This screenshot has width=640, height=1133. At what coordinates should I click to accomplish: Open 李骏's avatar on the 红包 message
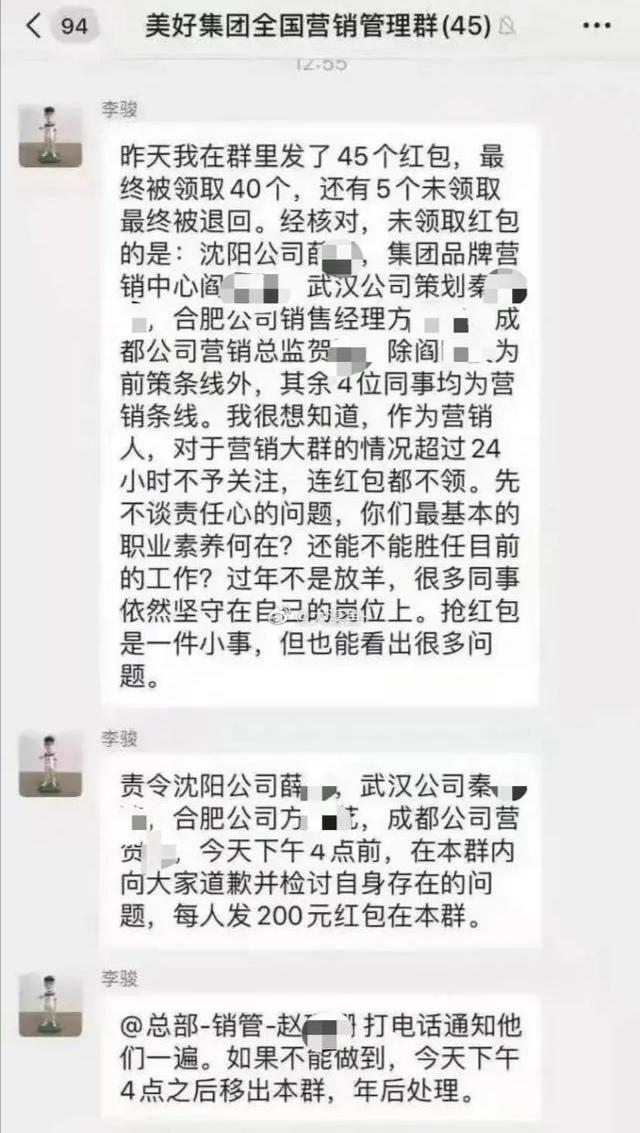point(50,136)
